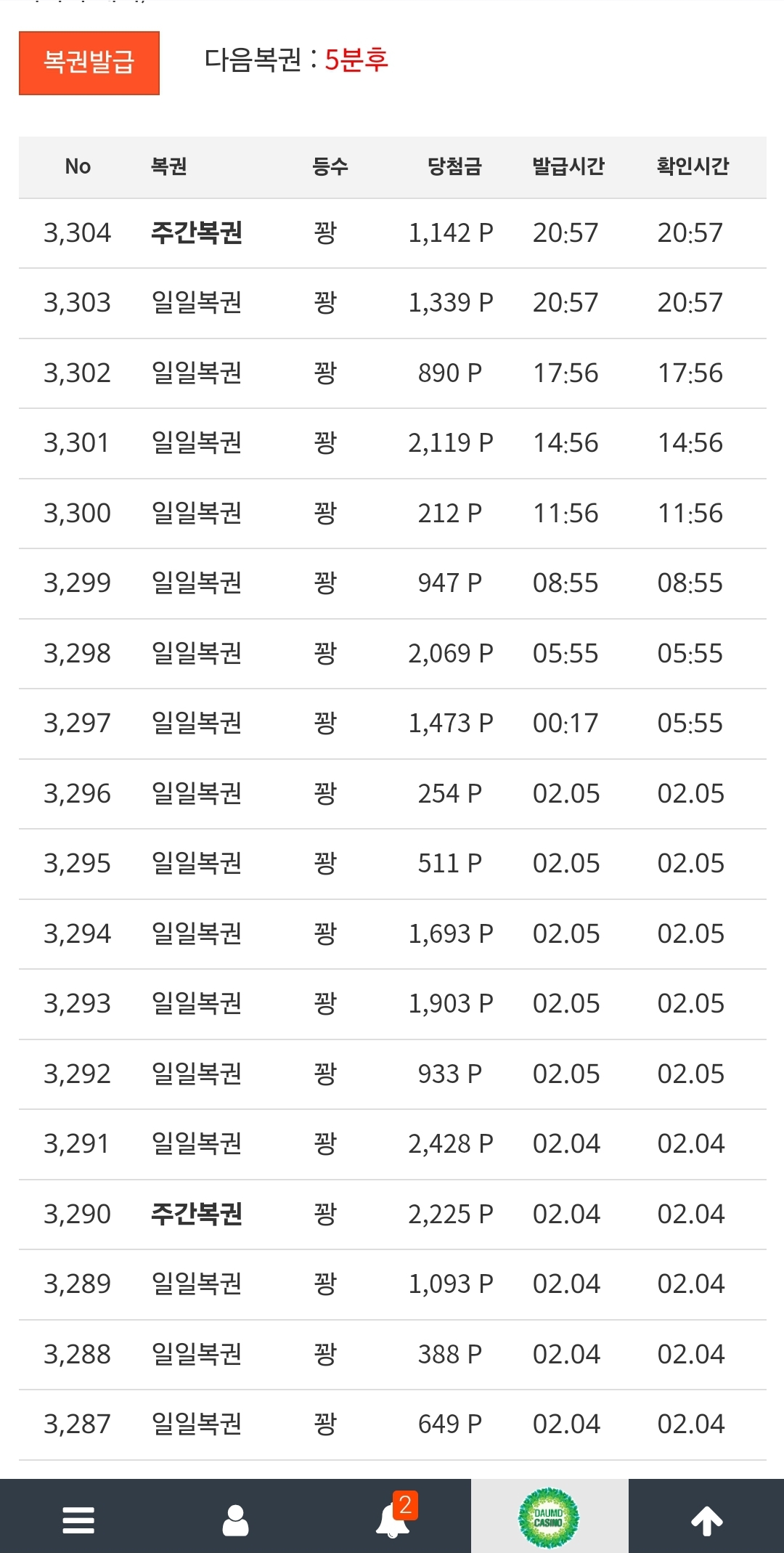The image size is (784, 1553).
Task: Open the Daumo Casino logo button
Action: tap(549, 1517)
